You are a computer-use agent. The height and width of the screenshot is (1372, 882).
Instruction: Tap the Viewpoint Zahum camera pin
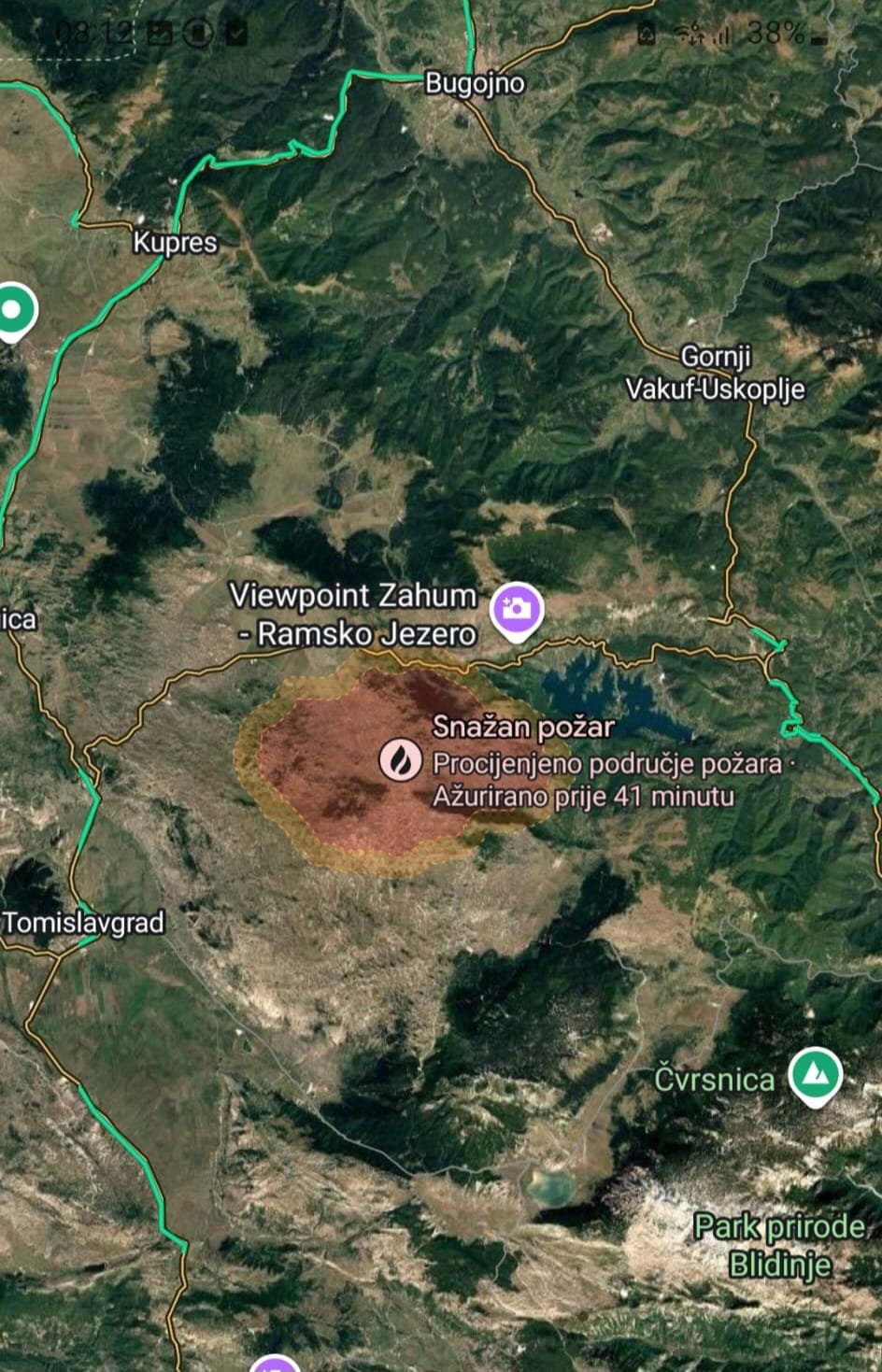tap(517, 611)
